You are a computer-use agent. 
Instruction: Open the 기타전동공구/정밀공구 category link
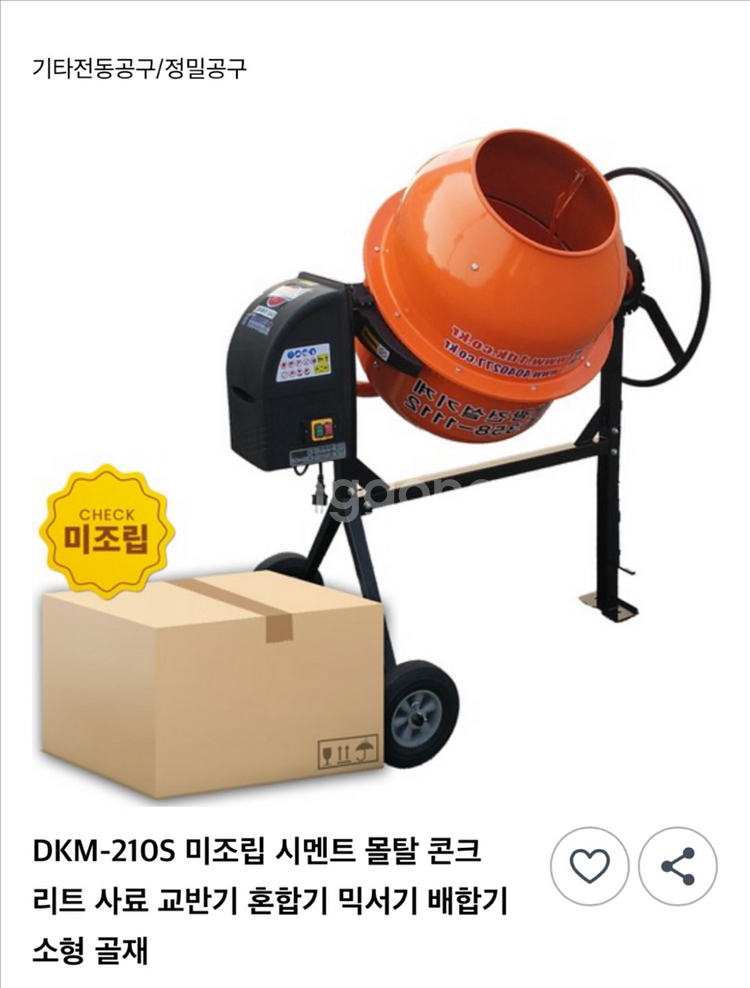[138, 66]
